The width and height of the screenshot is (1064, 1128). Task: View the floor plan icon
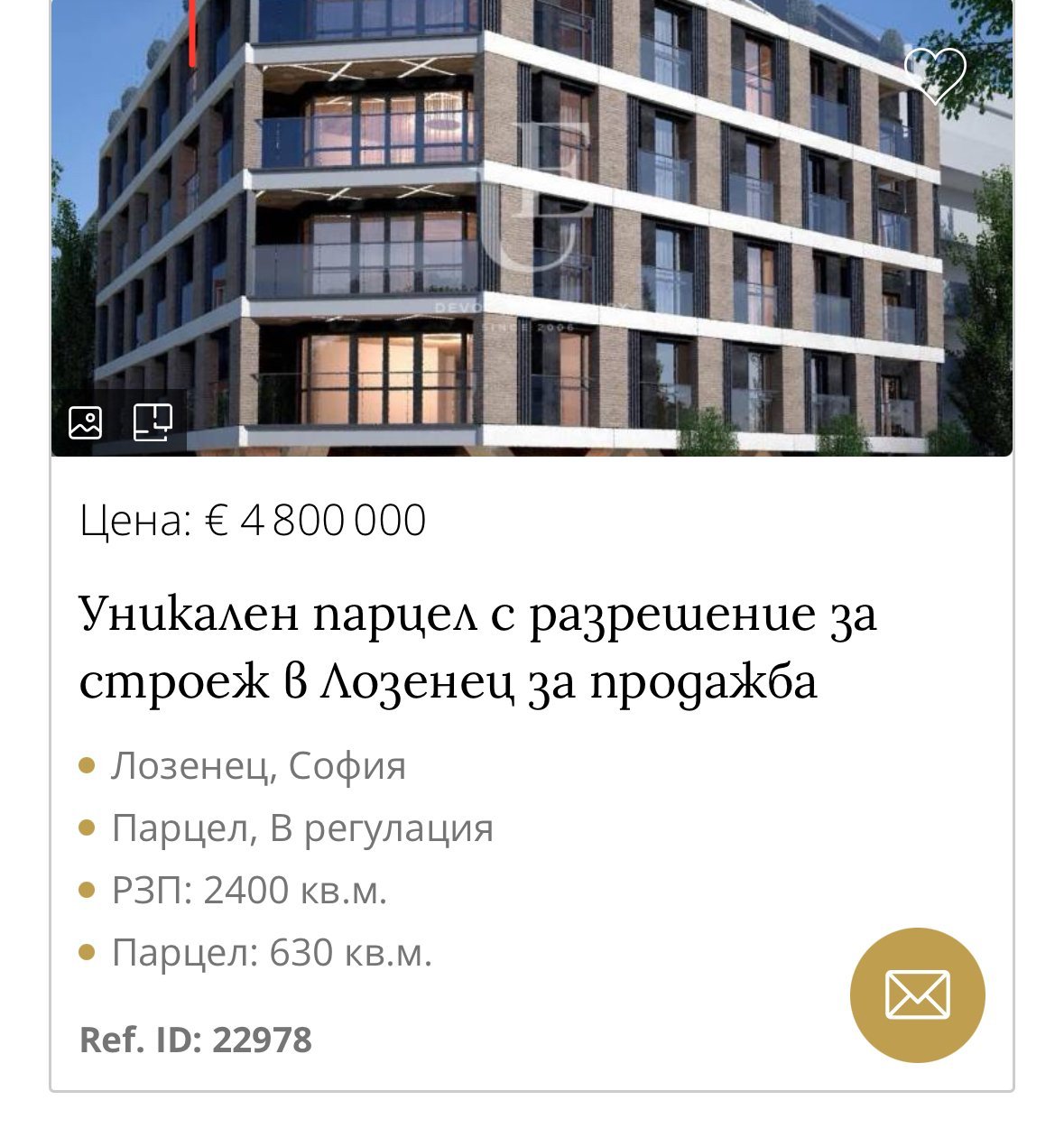click(153, 421)
